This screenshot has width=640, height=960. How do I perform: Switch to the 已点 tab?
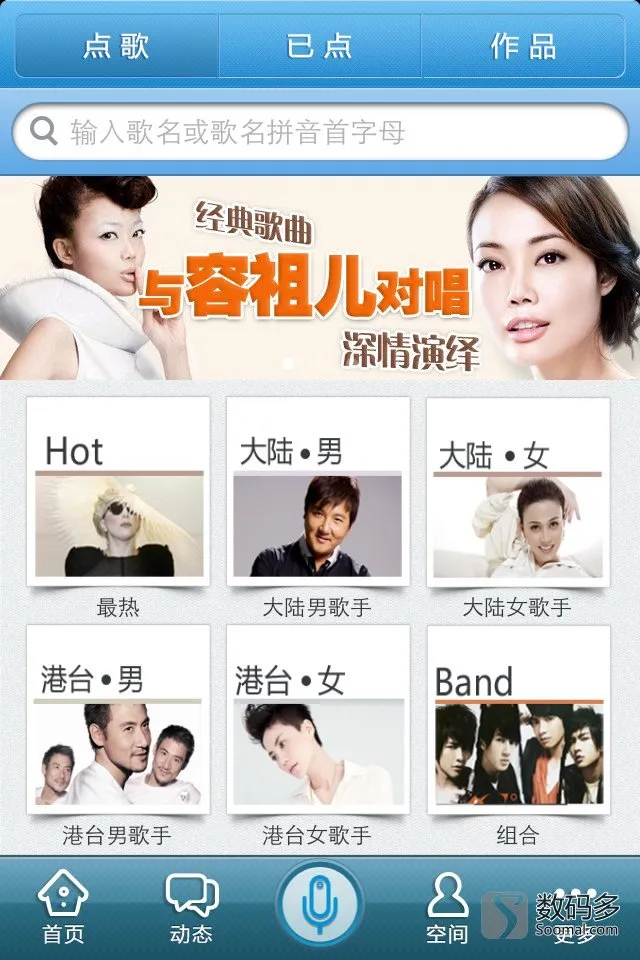point(320,46)
